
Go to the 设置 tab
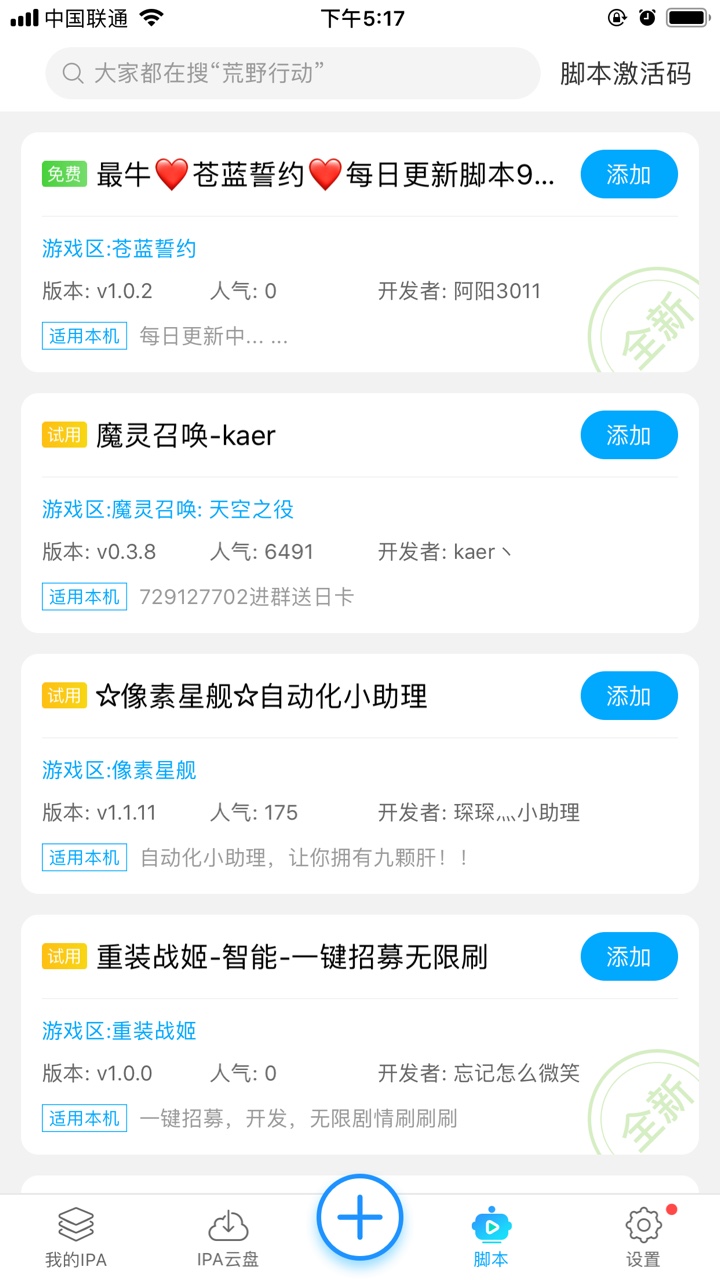click(643, 1238)
